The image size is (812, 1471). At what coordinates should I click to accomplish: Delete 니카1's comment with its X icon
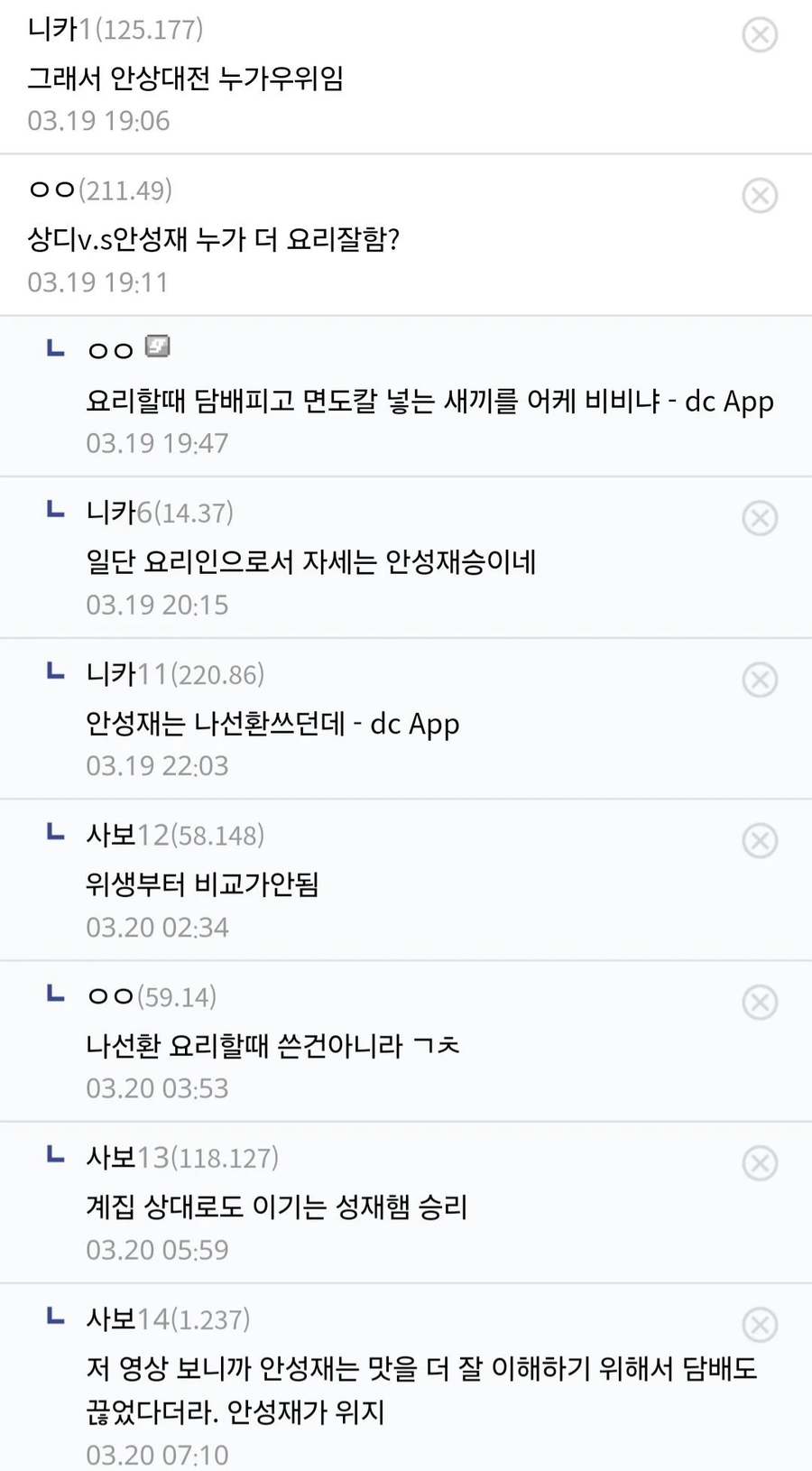coord(761,36)
